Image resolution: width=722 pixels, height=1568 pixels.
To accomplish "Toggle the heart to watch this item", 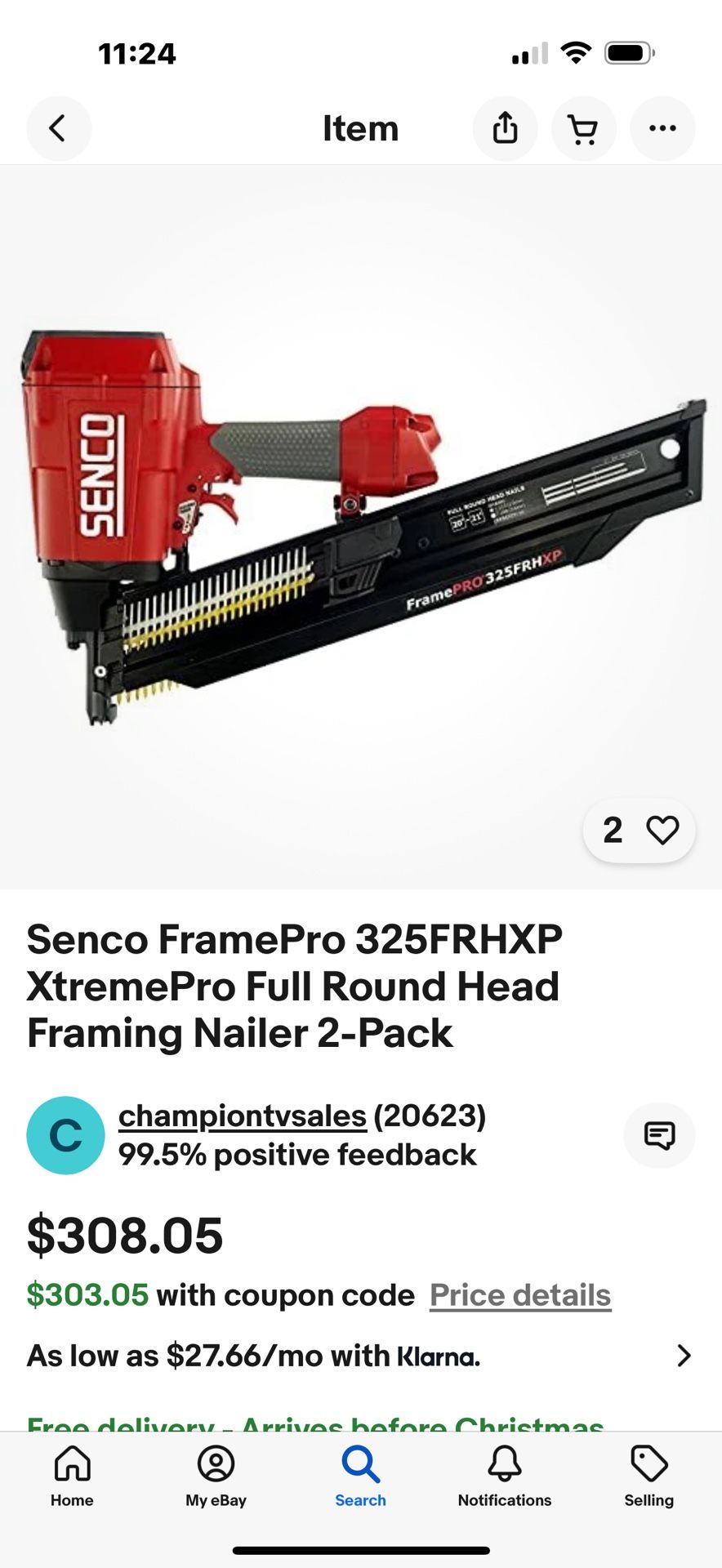I will click(x=662, y=829).
